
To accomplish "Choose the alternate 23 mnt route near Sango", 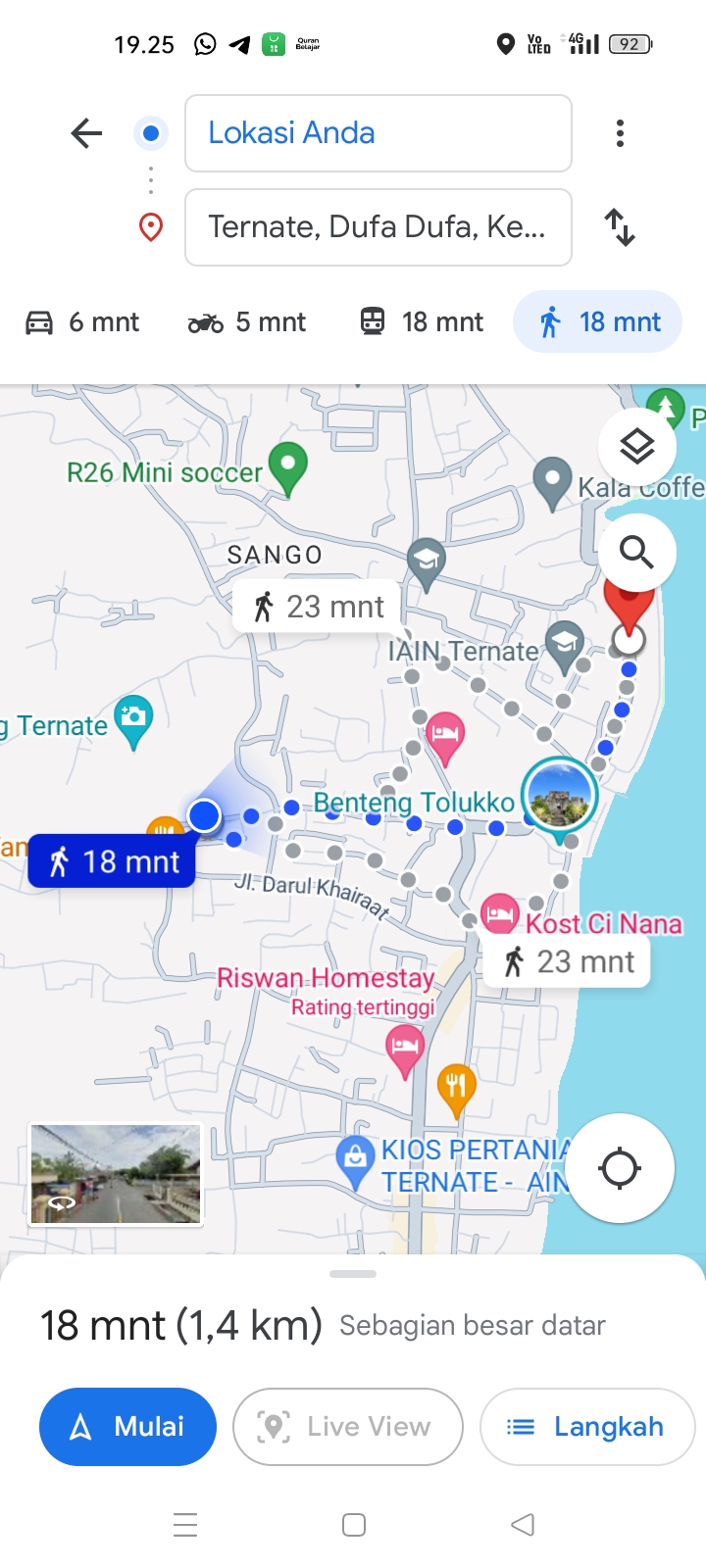I will click(318, 607).
